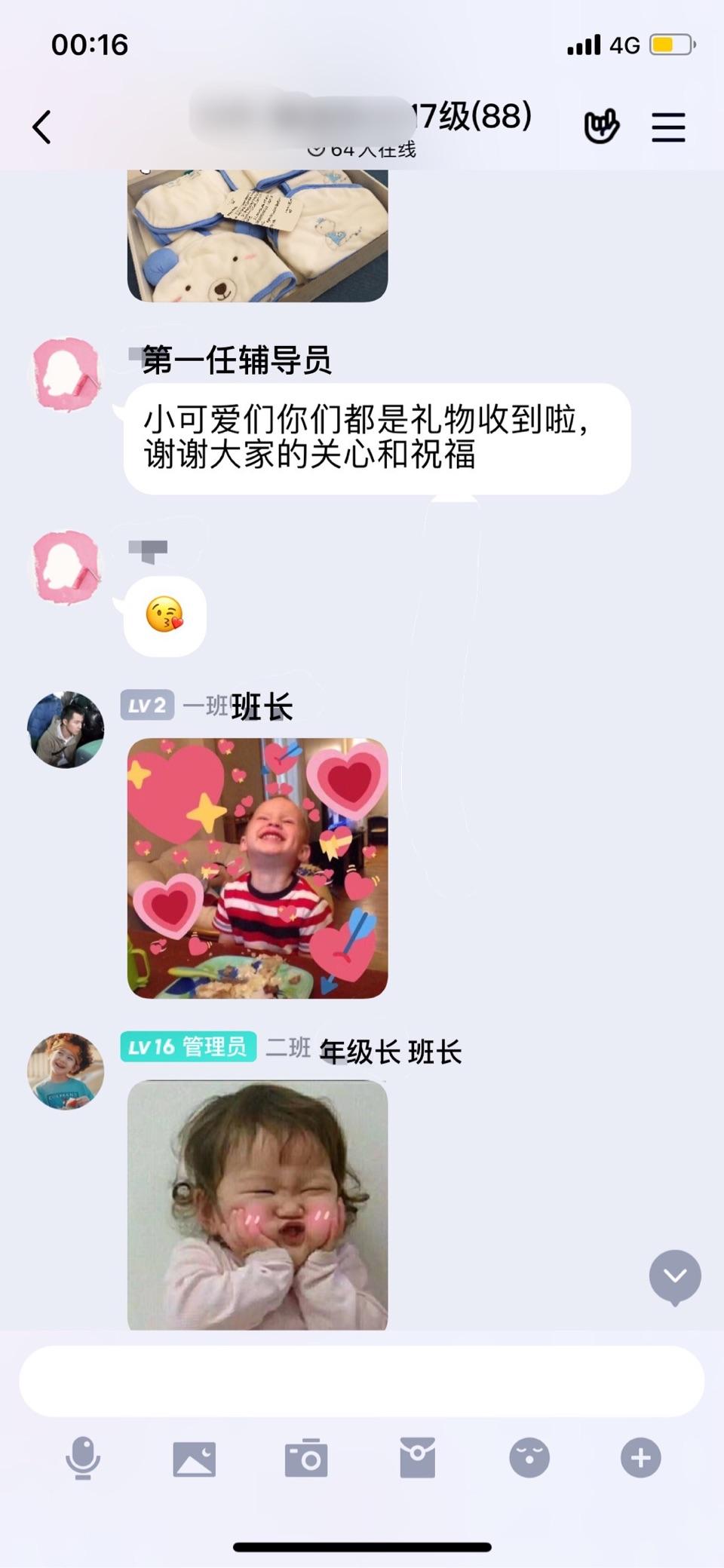Open more options with plus icon
The height and width of the screenshot is (1568, 724).
click(x=641, y=1458)
